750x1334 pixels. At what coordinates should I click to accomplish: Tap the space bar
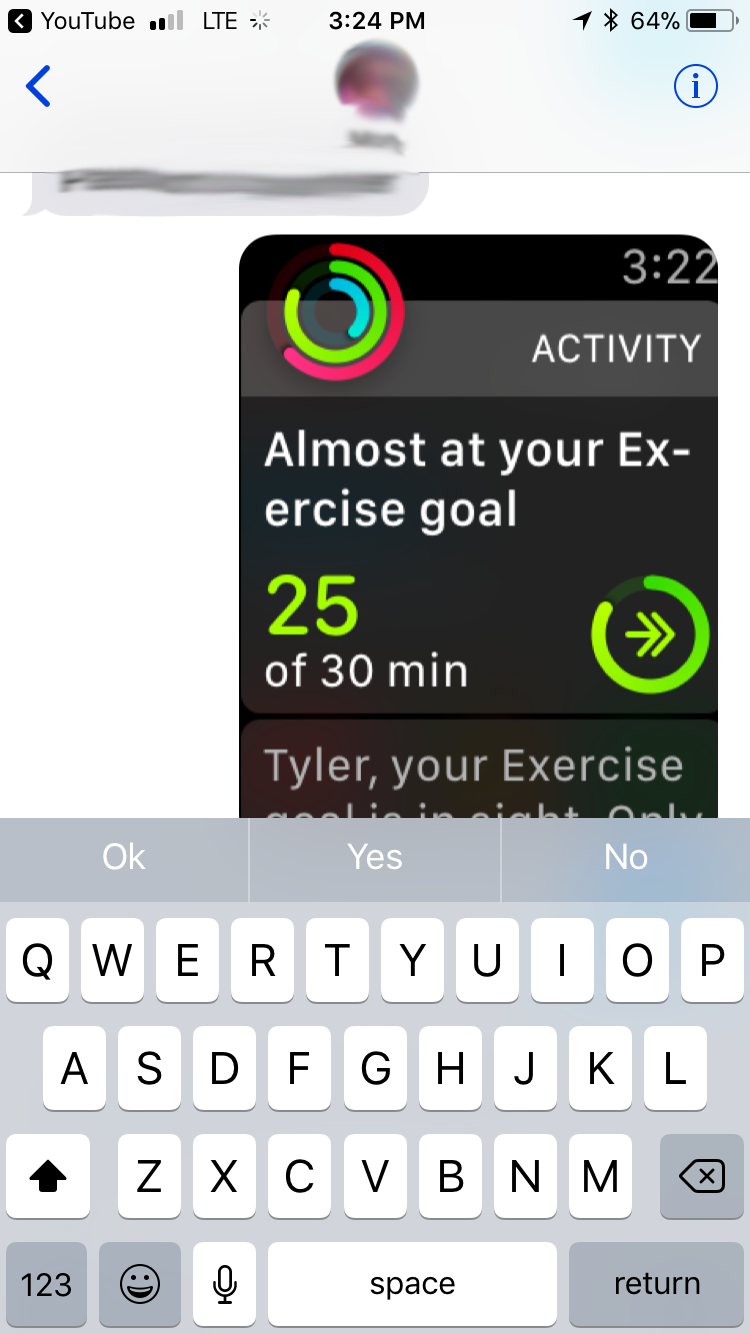click(412, 1284)
